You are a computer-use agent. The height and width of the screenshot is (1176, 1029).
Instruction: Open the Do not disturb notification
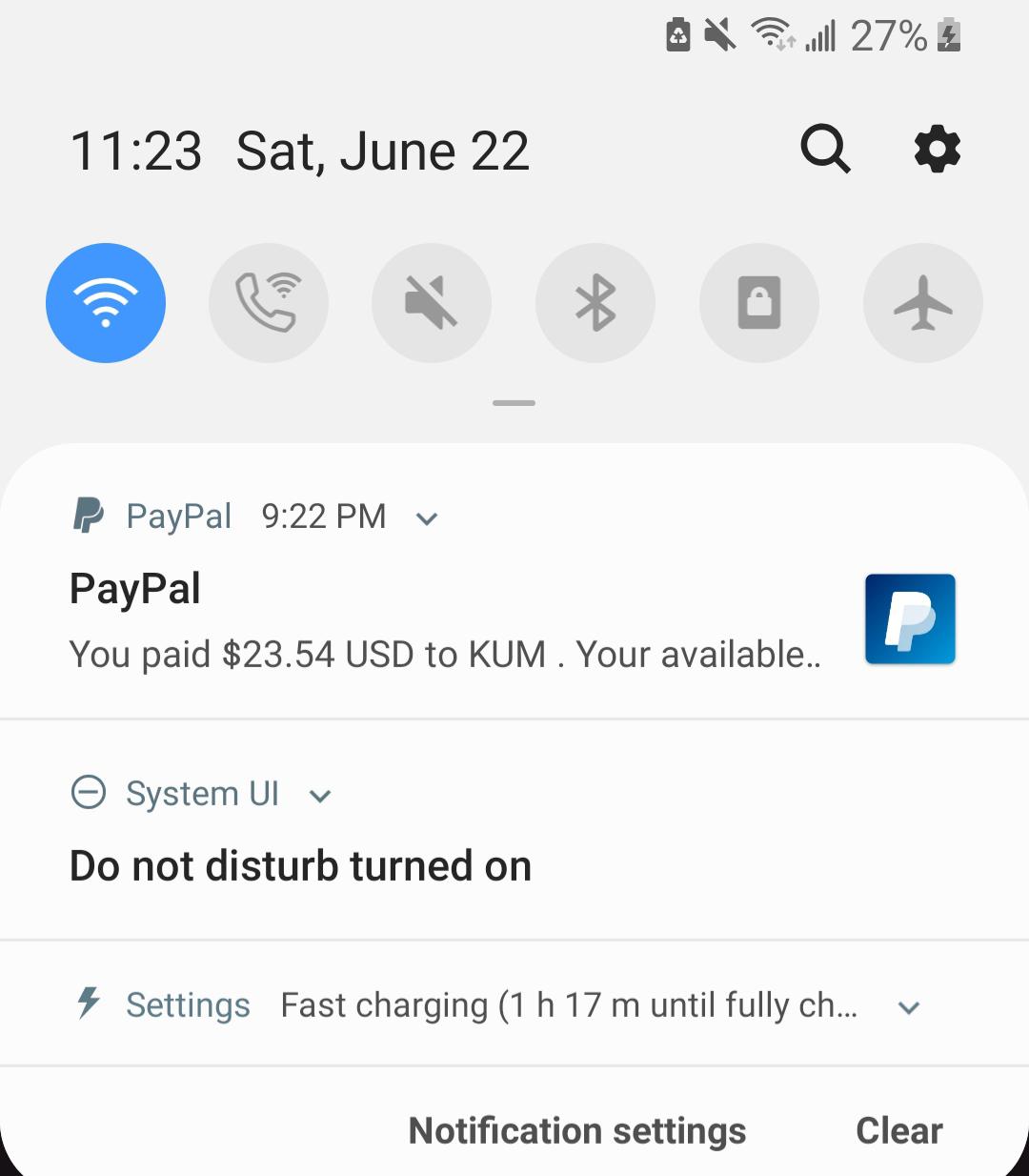pos(301,865)
